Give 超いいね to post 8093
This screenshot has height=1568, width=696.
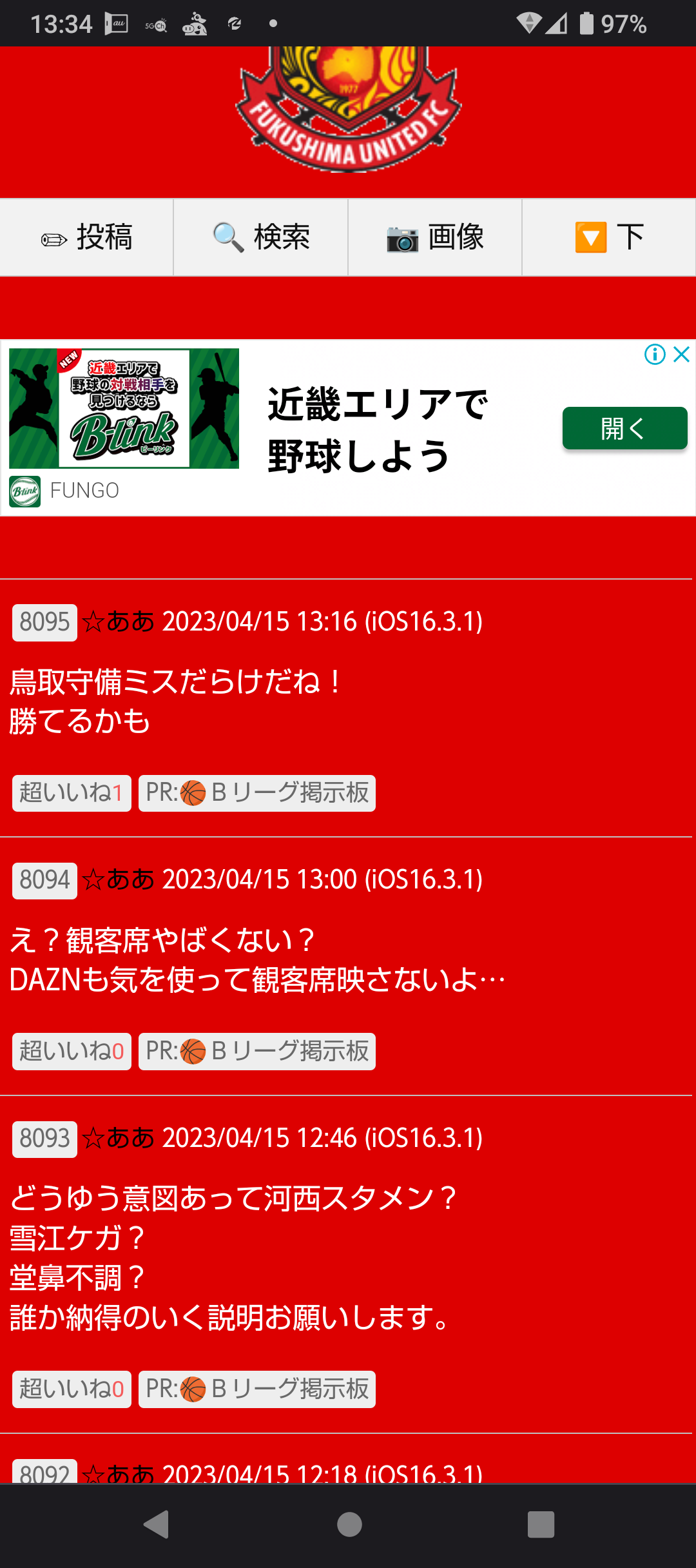pyautogui.click(x=72, y=1389)
